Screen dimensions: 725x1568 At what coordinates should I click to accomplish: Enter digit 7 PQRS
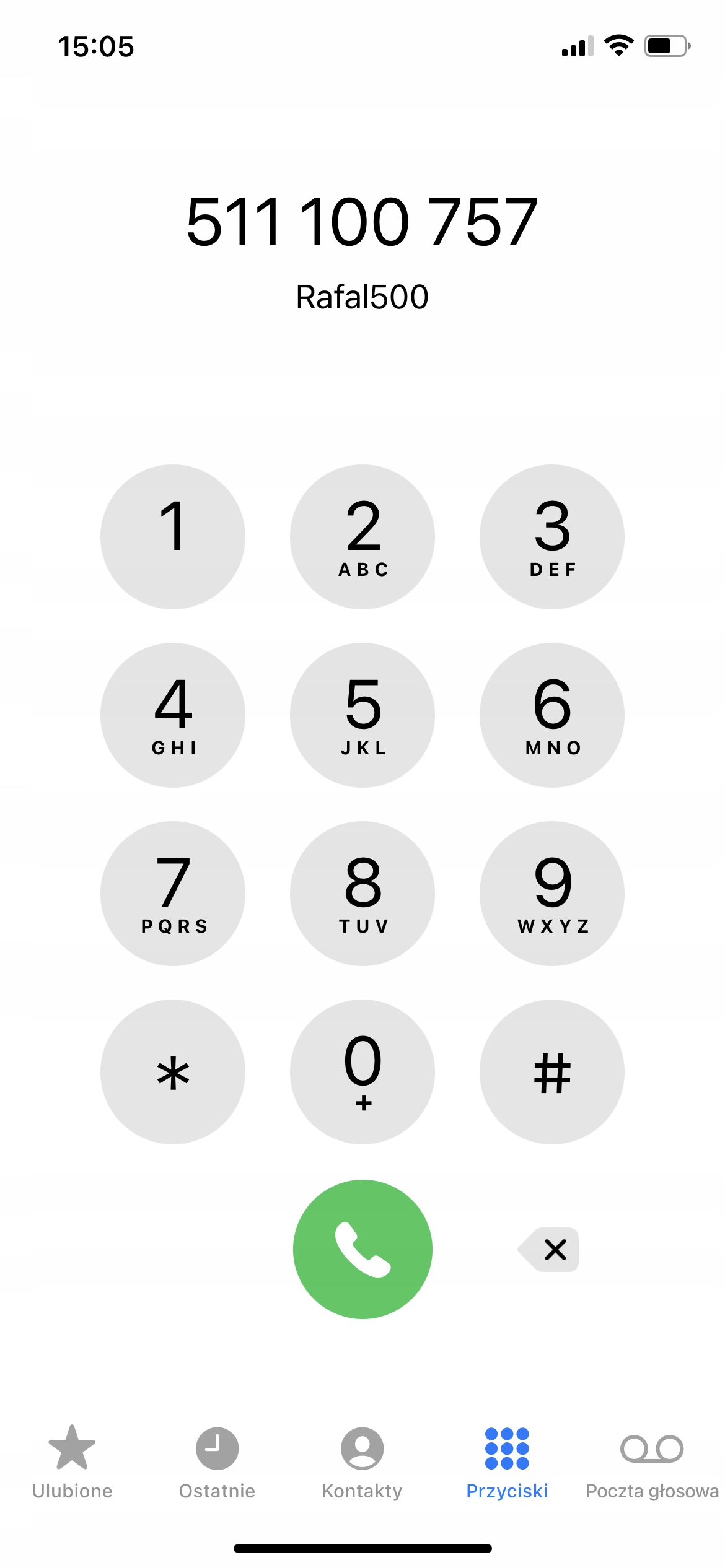173,894
